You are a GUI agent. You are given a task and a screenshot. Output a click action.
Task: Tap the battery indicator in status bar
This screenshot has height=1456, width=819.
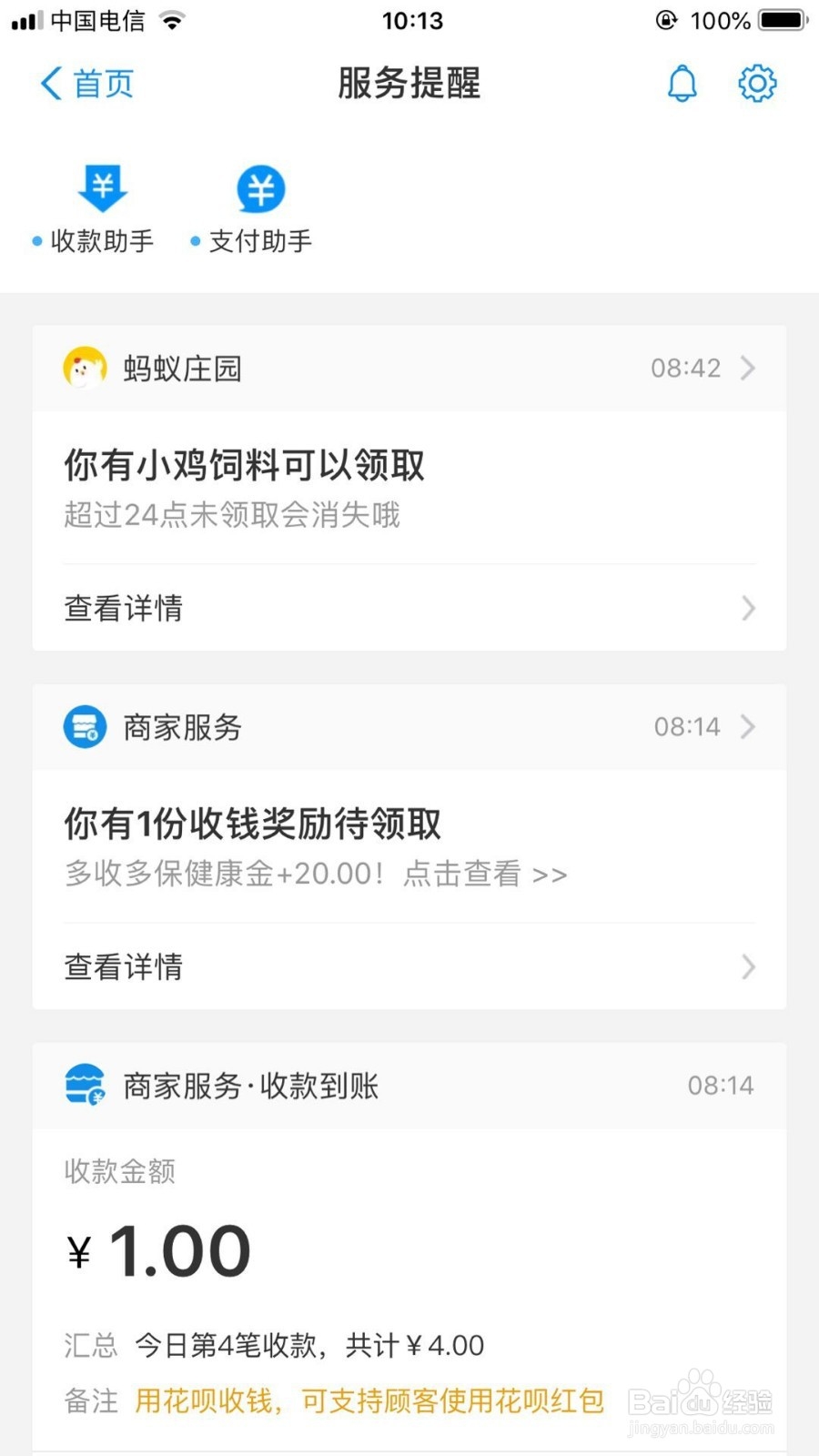tap(778, 19)
